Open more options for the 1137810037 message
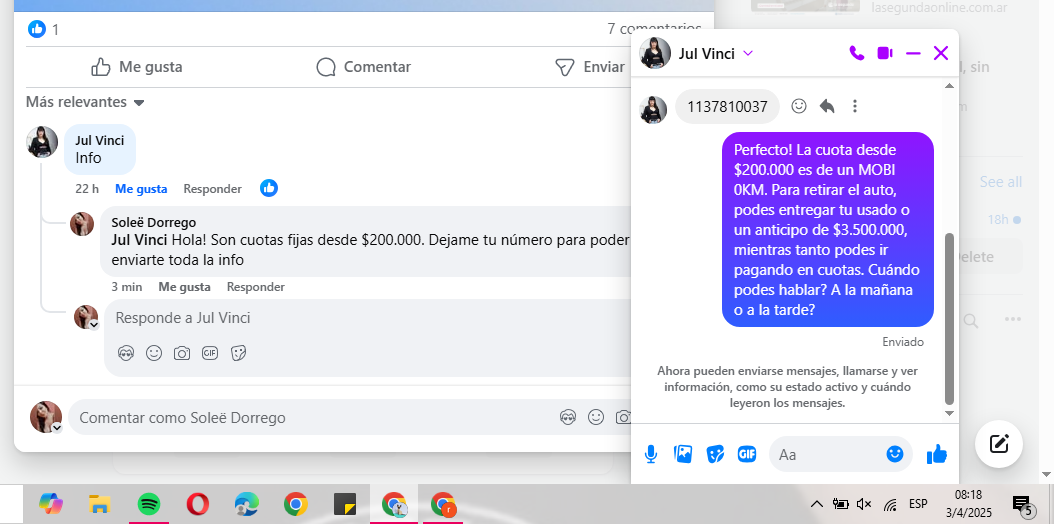 click(x=855, y=106)
